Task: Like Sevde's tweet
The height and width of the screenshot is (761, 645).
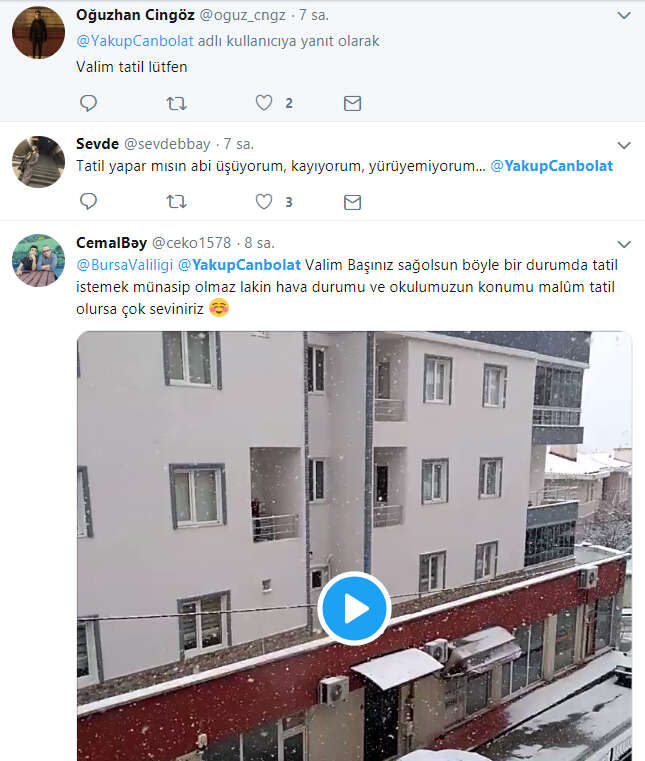Action: 264,202
